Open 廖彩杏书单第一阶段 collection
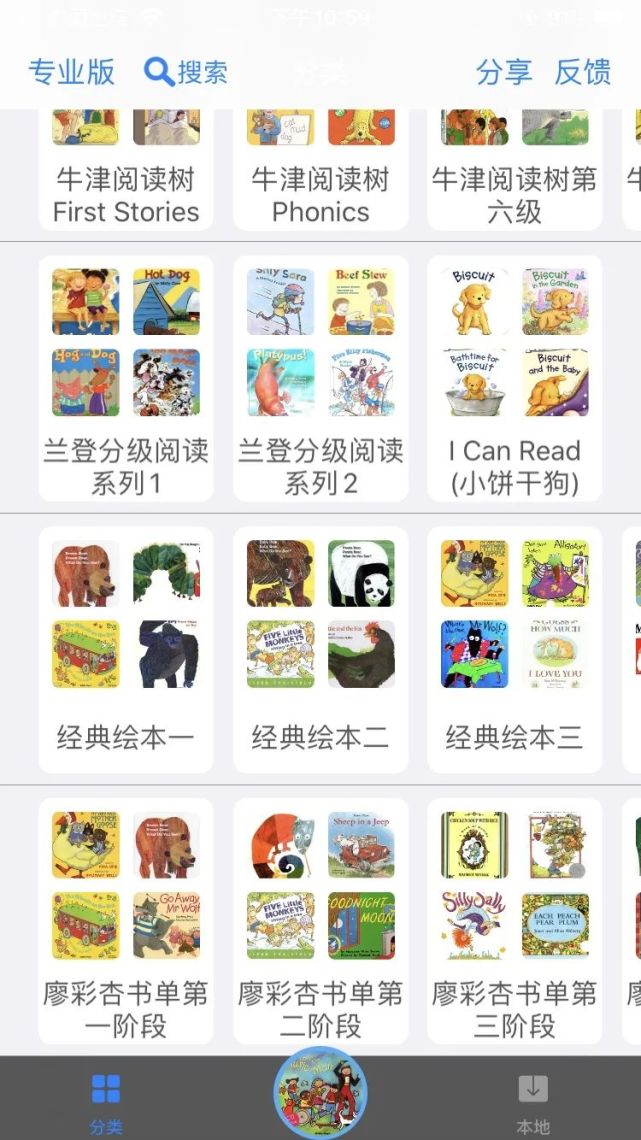 [126, 921]
